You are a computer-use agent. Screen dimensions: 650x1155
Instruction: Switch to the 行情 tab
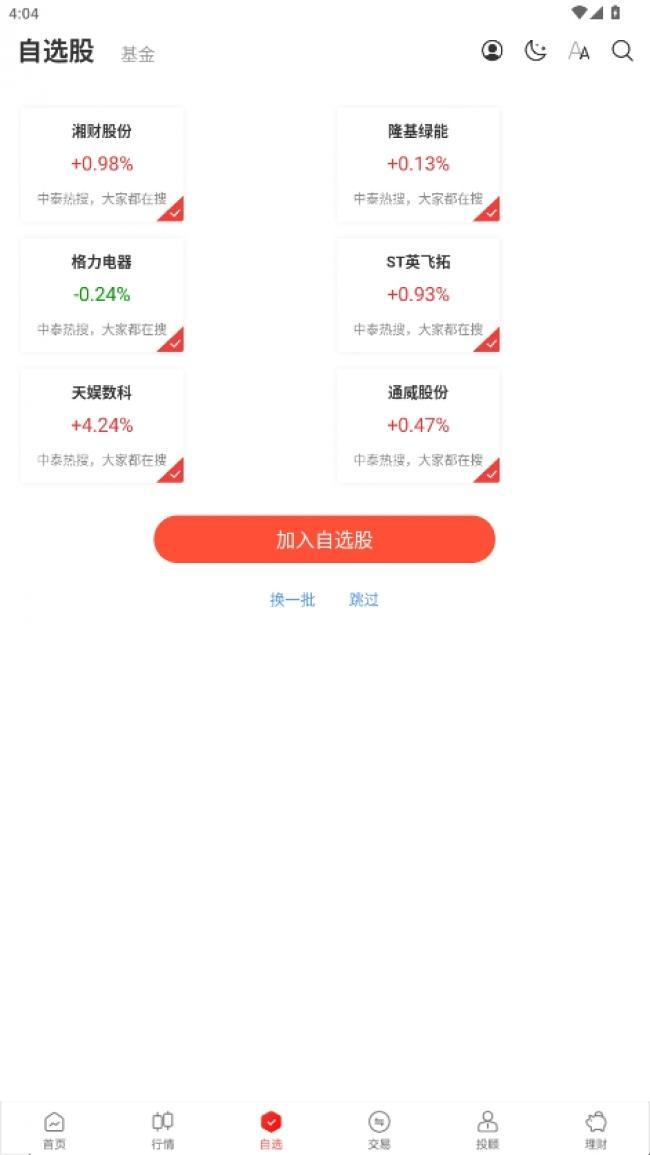[162, 1130]
